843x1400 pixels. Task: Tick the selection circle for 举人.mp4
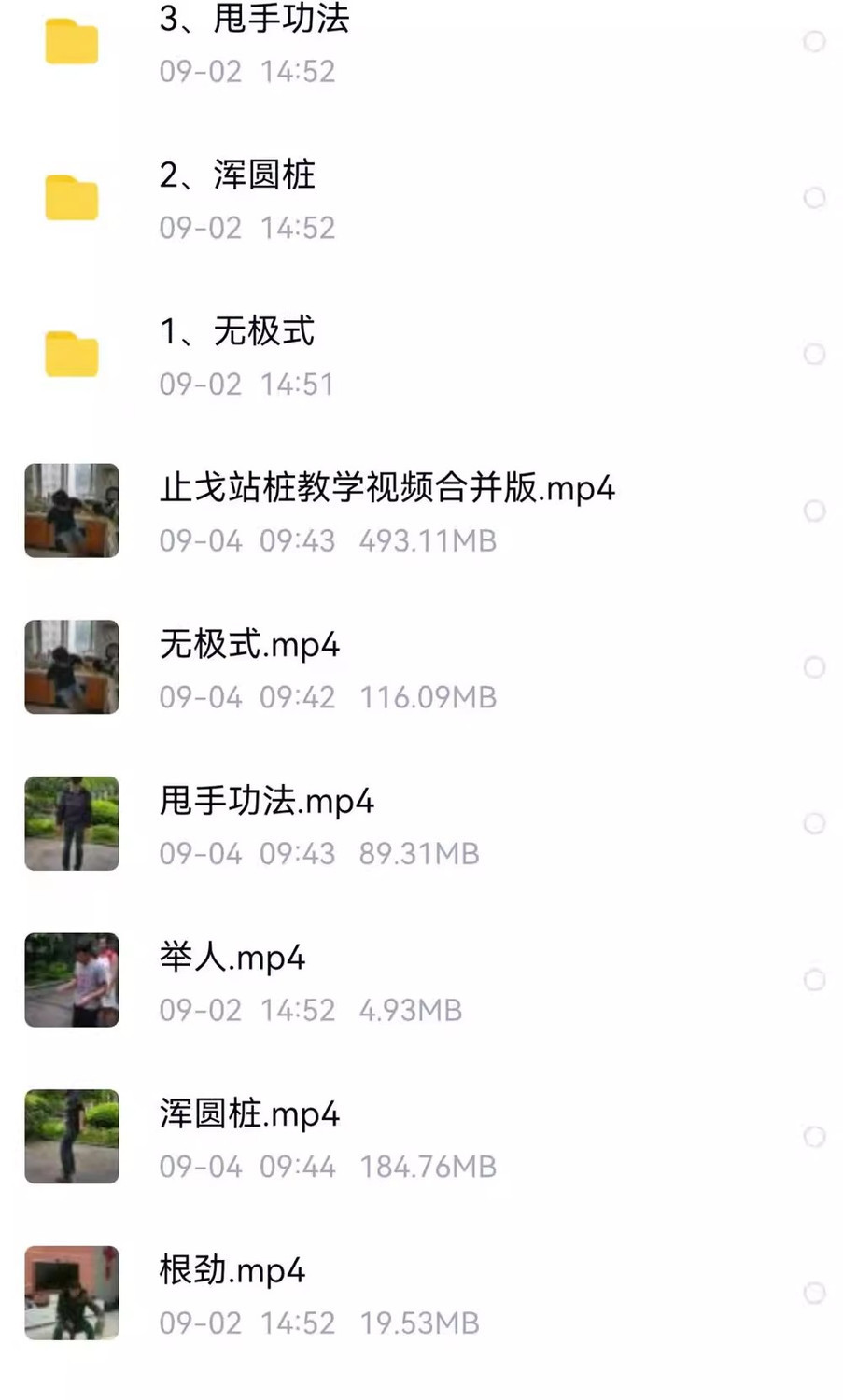(x=814, y=980)
